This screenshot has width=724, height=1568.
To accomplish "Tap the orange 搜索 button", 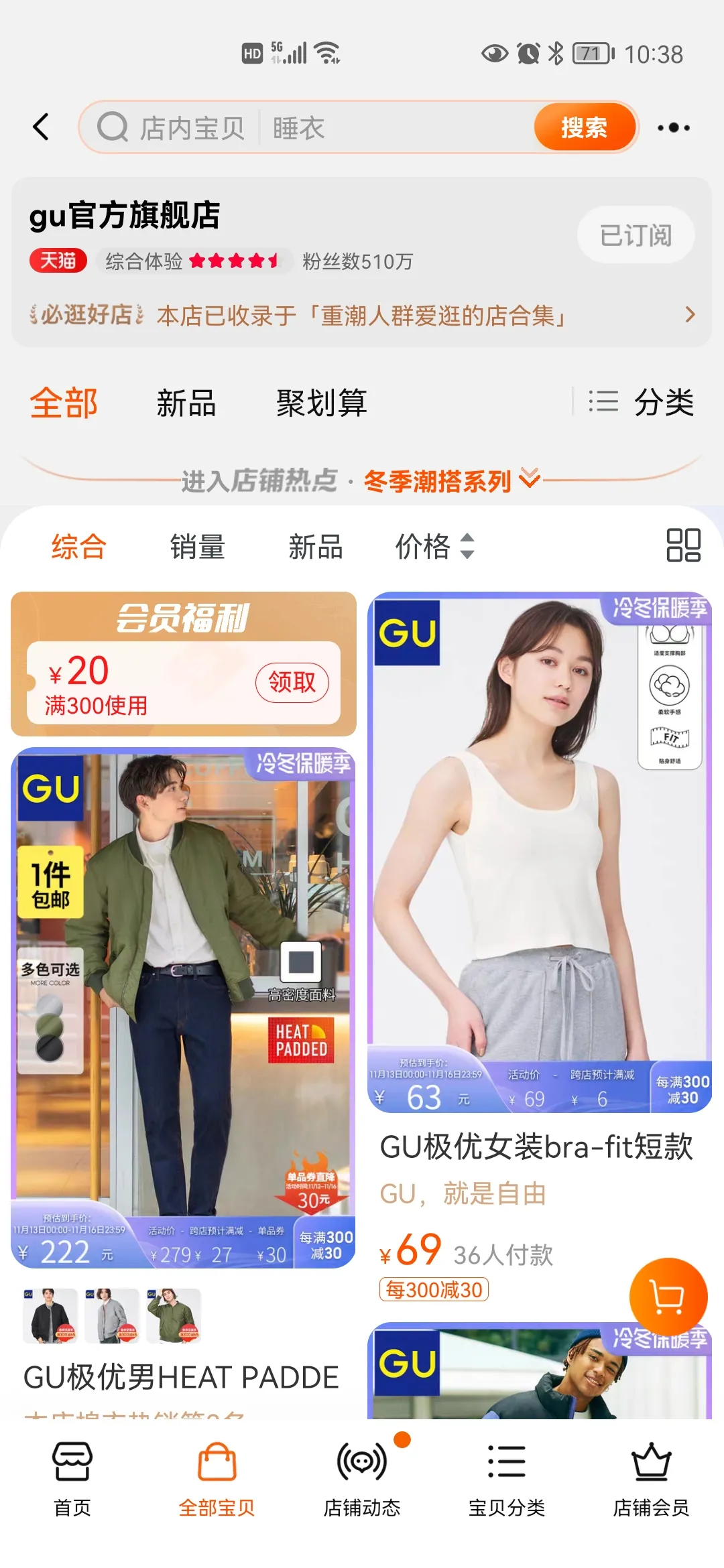I will click(x=584, y=127).
